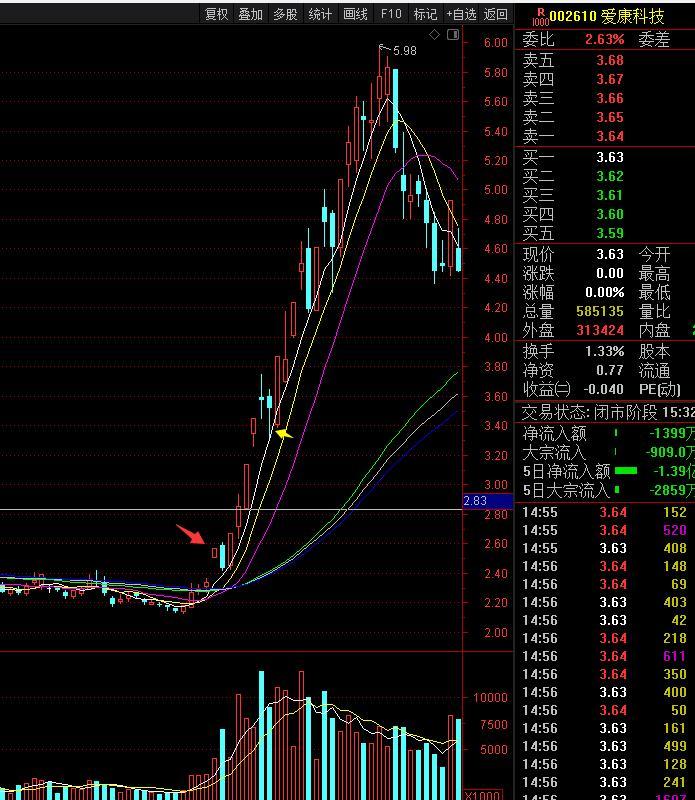Add the stock via +自选
695x800 pixels.
point(461,14)
